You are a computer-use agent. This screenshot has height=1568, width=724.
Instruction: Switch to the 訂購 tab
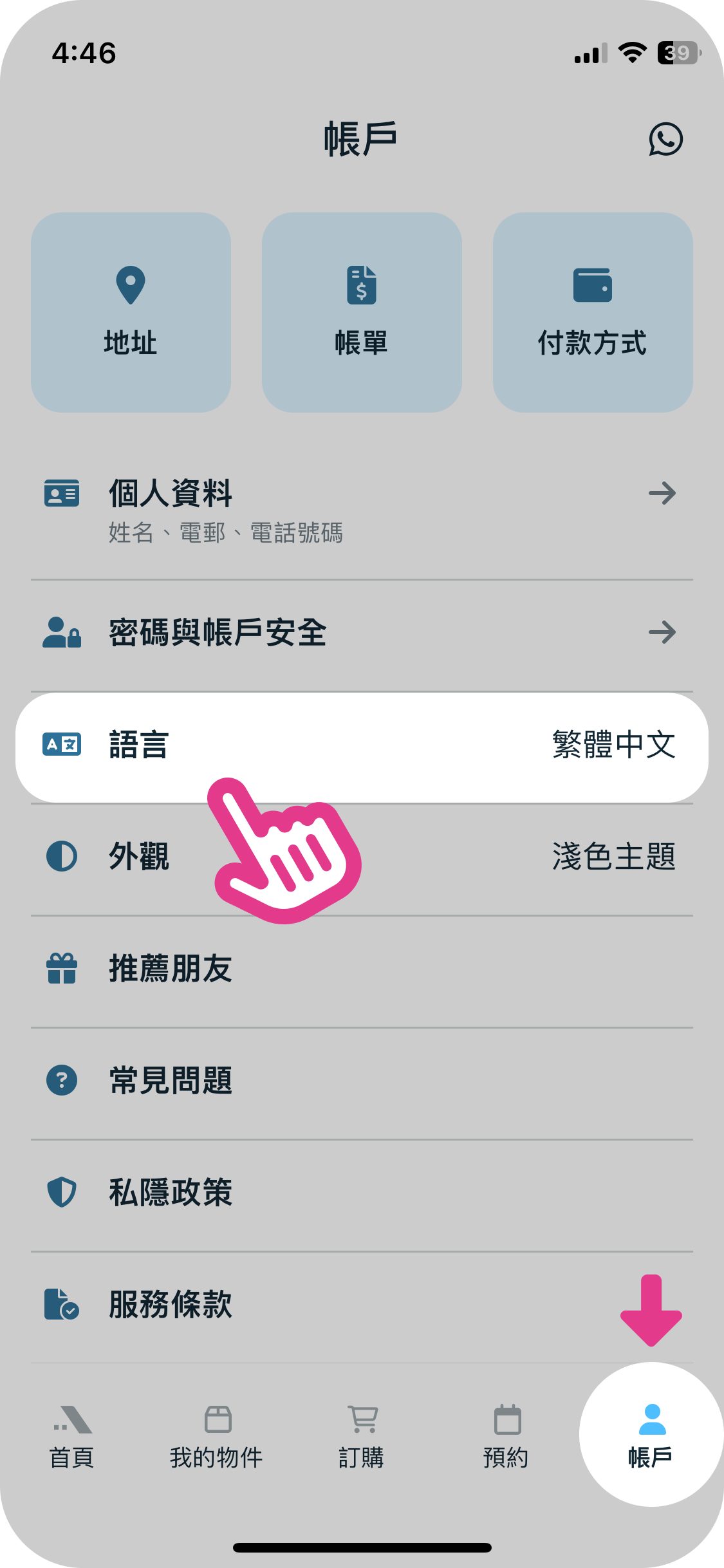tap(362, 1437)
